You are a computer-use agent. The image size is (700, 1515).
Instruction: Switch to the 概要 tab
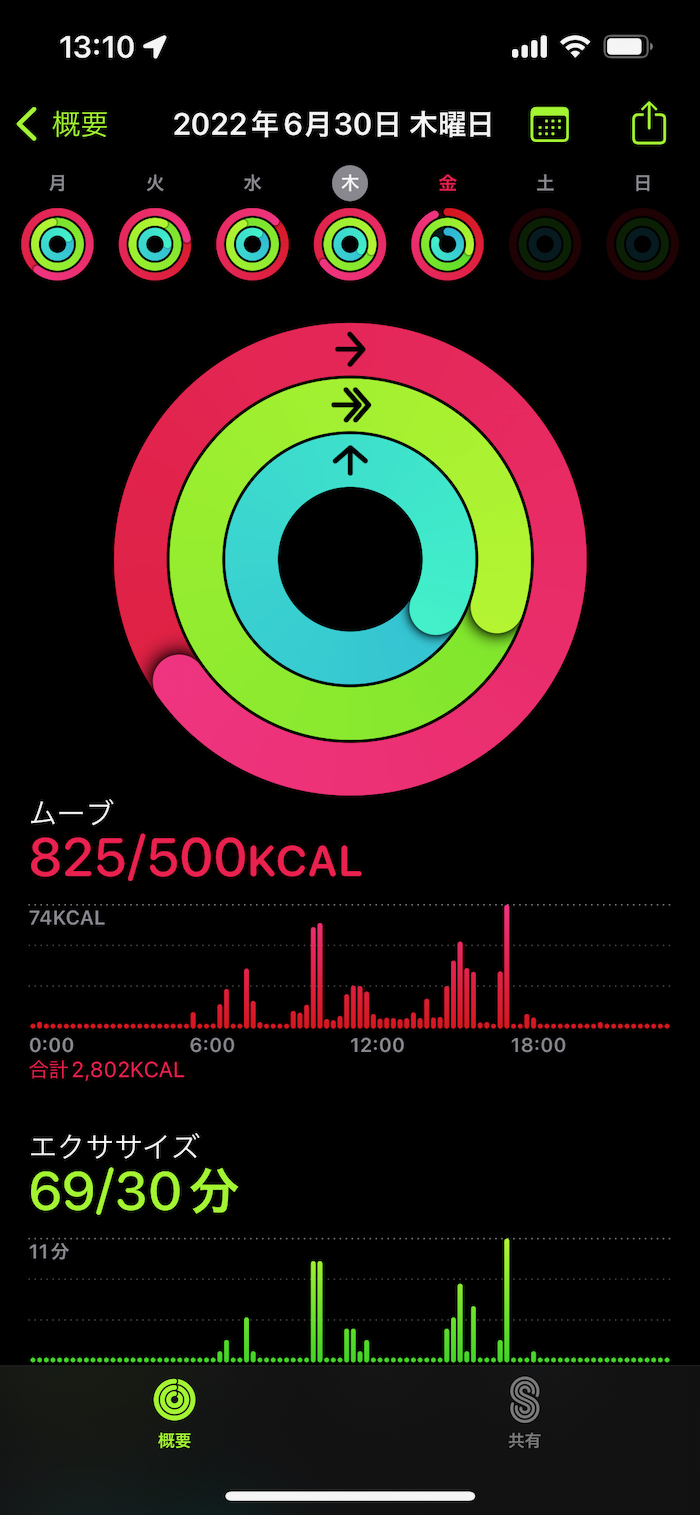[175, 1413]
